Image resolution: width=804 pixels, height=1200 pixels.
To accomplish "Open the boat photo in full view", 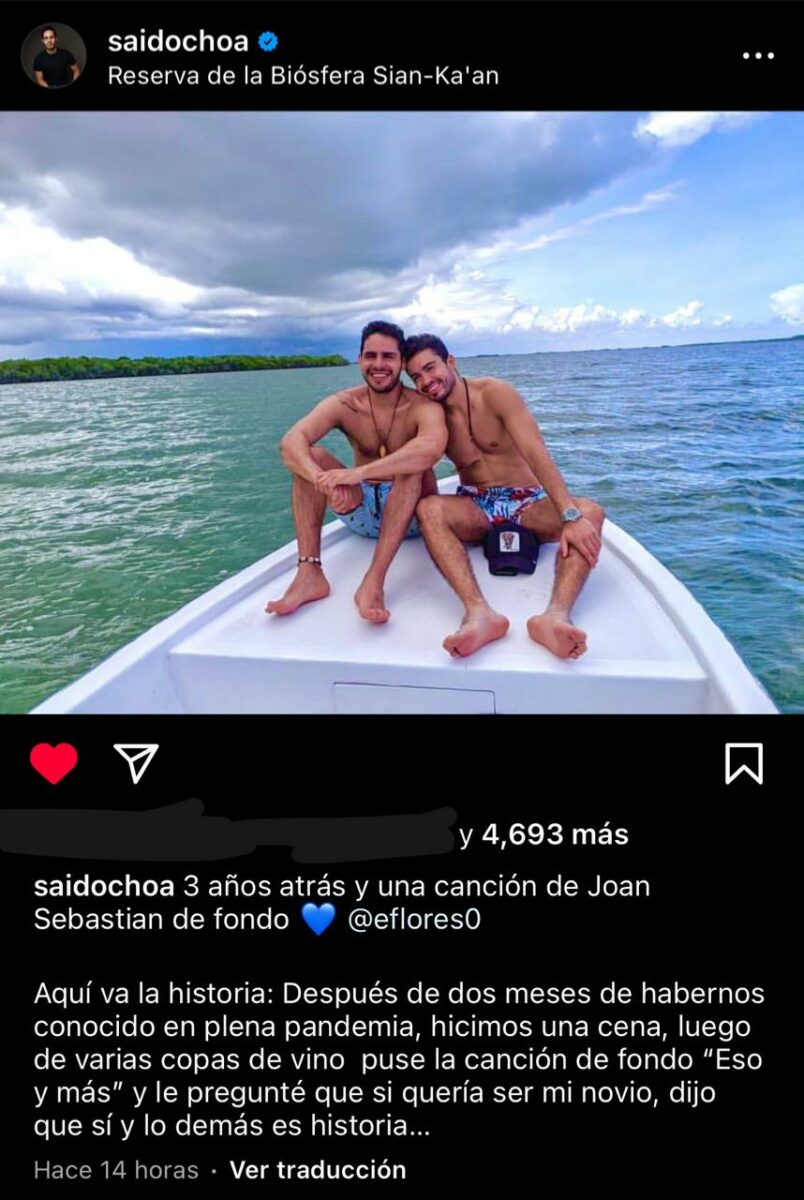I will (402, 420).
